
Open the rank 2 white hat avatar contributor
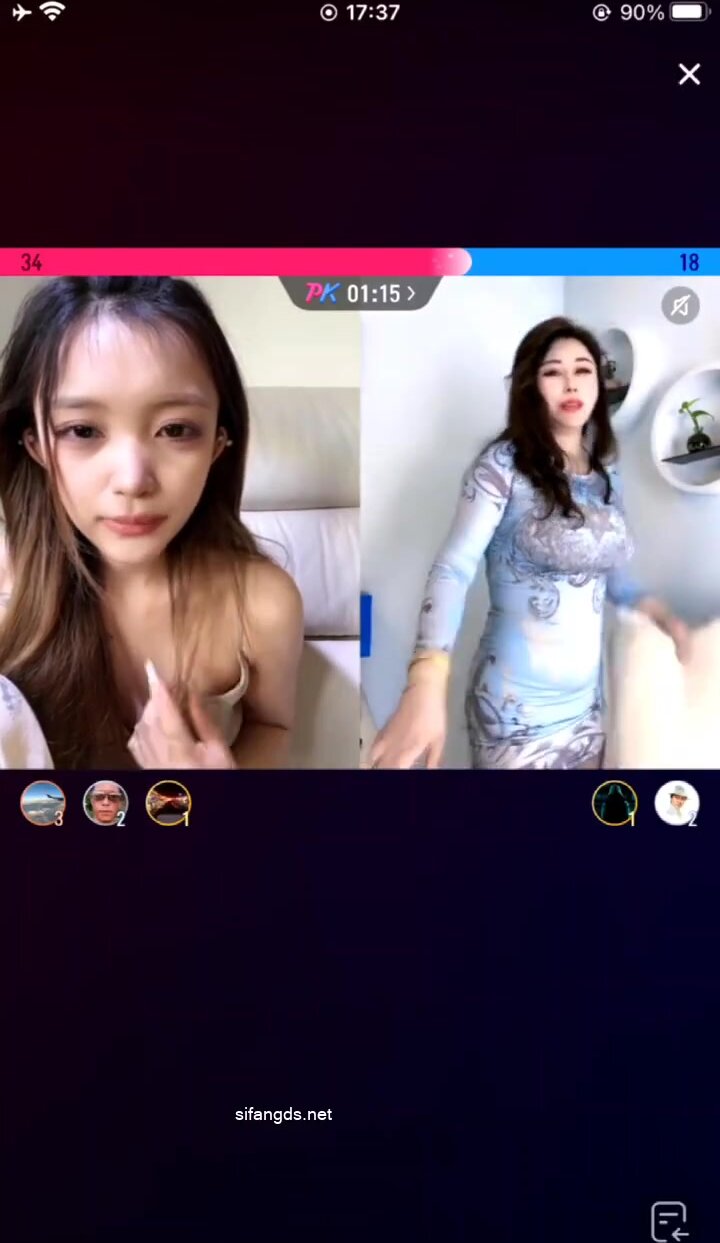click(x=676, y=802)
